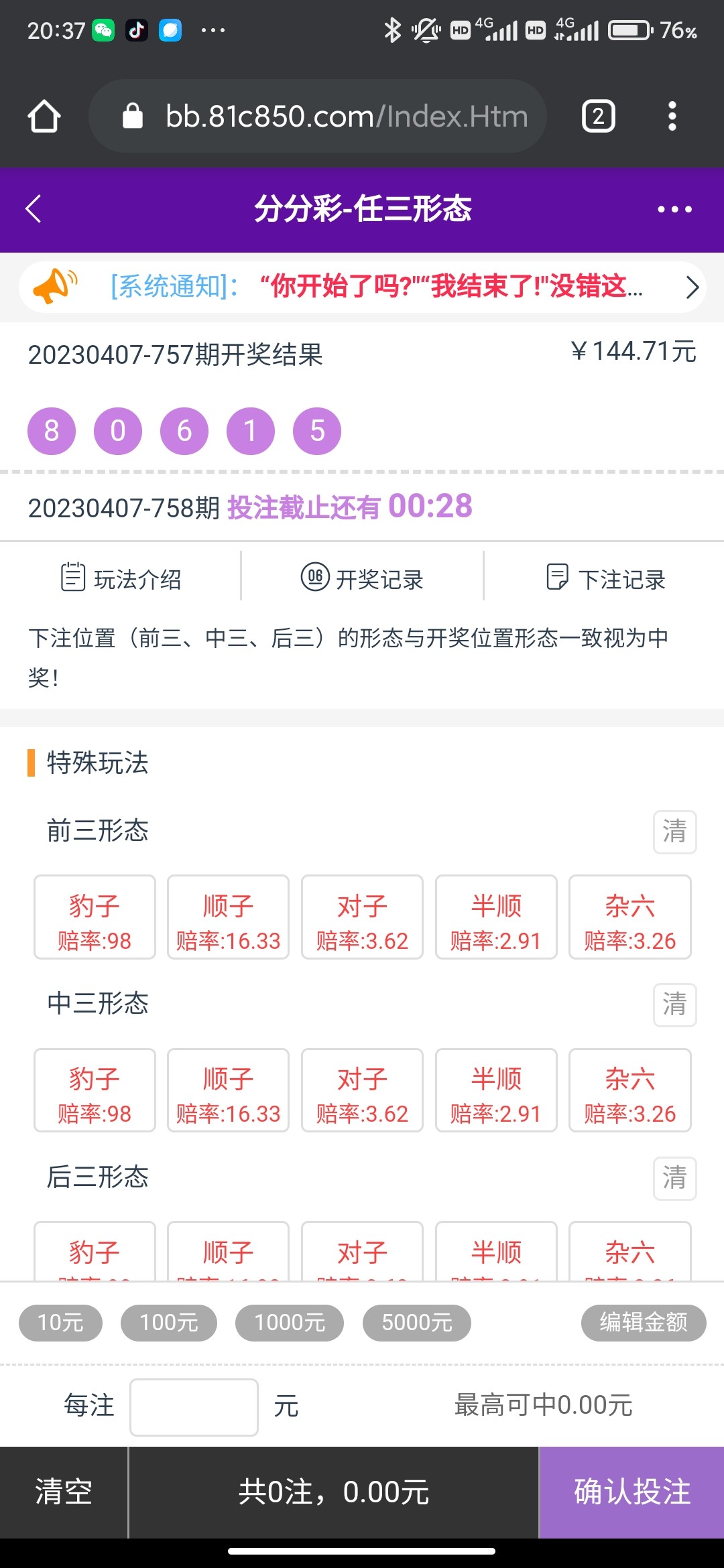The width and height of the screenshot is (724, 1568).
Task: Choose 顺子 in the 中三形态 row
Action: pos(228,1090)
